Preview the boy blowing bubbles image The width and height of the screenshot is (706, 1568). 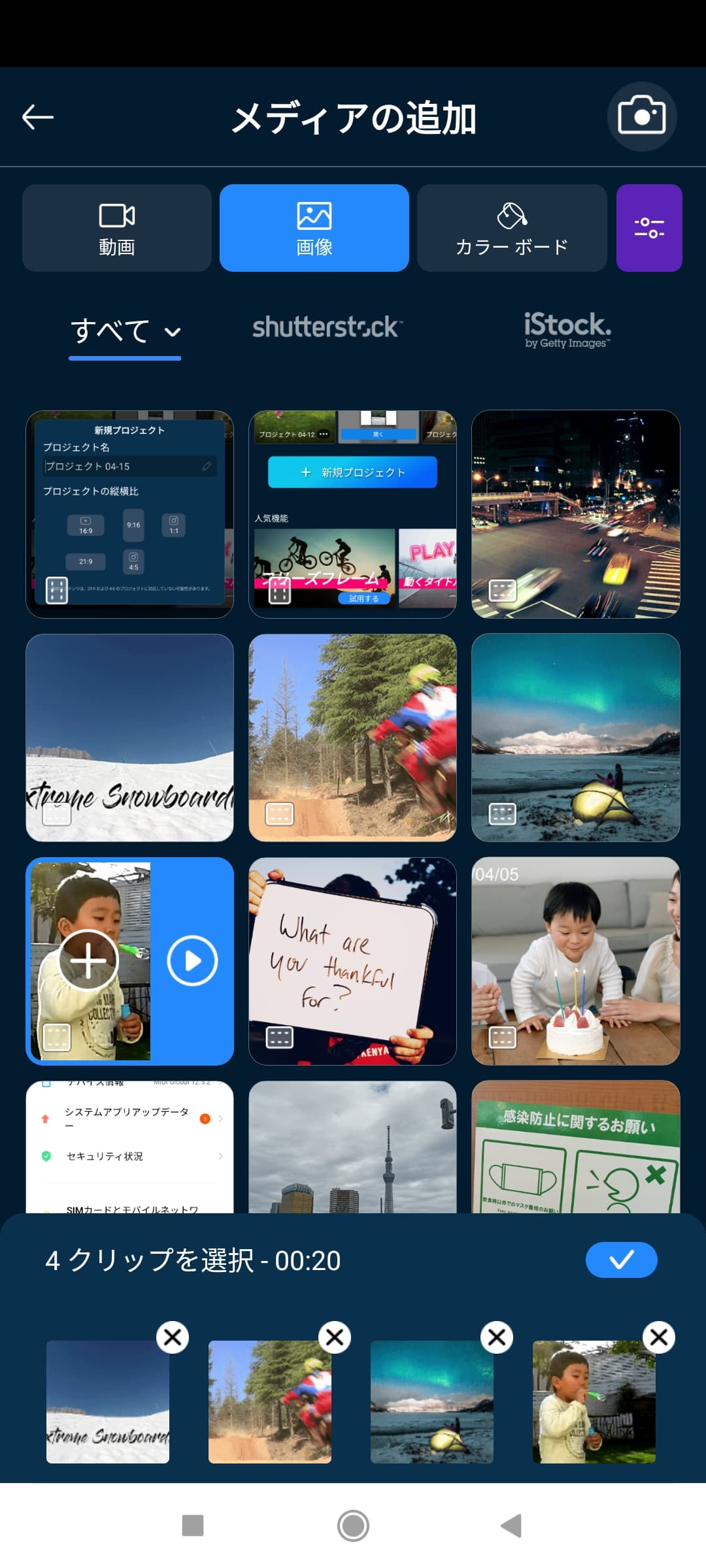point(192,960)
